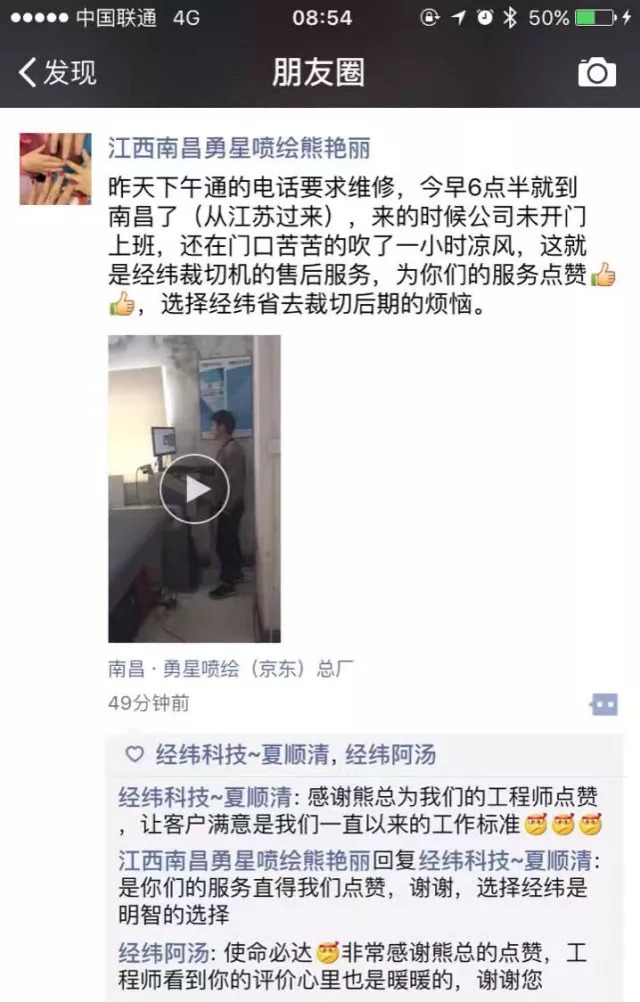Open the camera to post a moment
Screen dimensions: 640x1002
(597, 72)
